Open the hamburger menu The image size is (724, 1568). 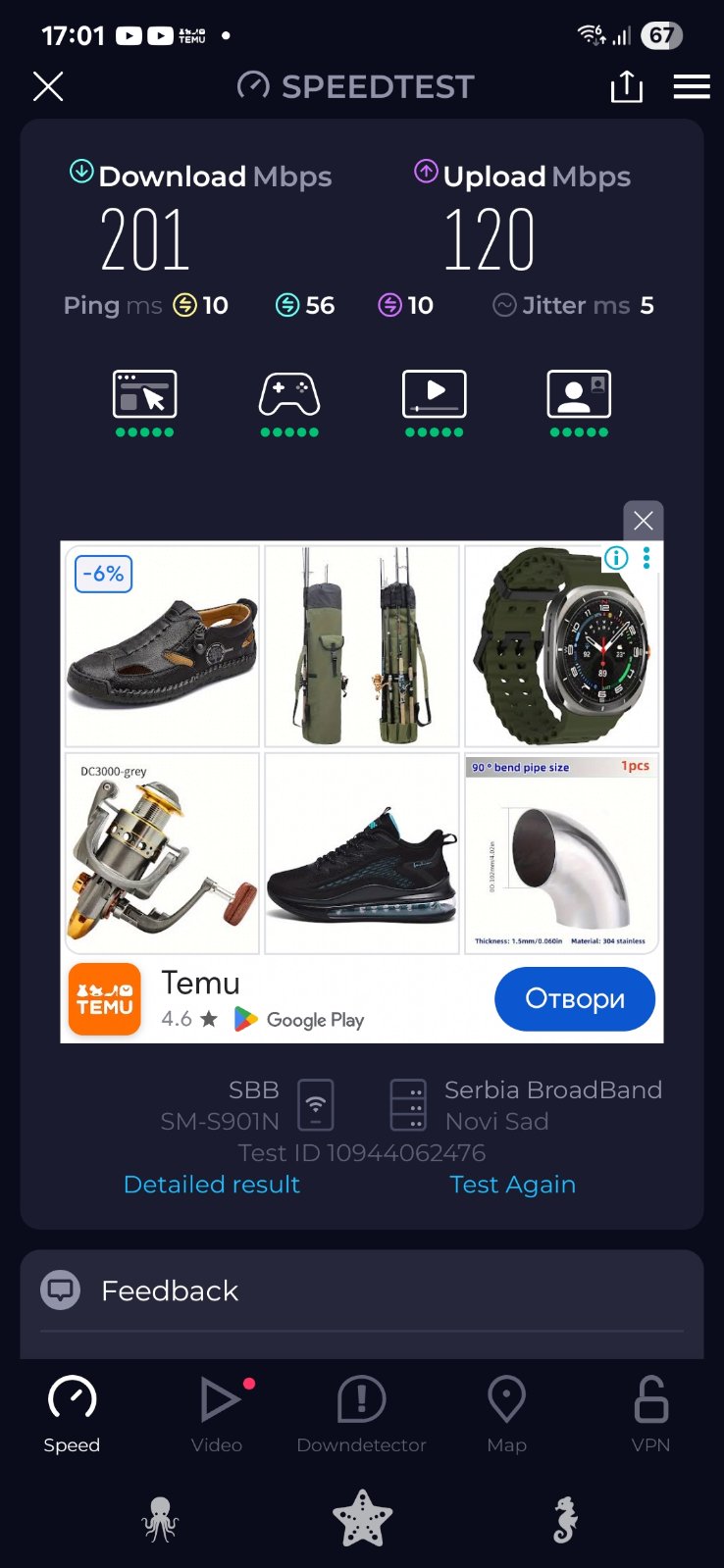pos(691,87)
